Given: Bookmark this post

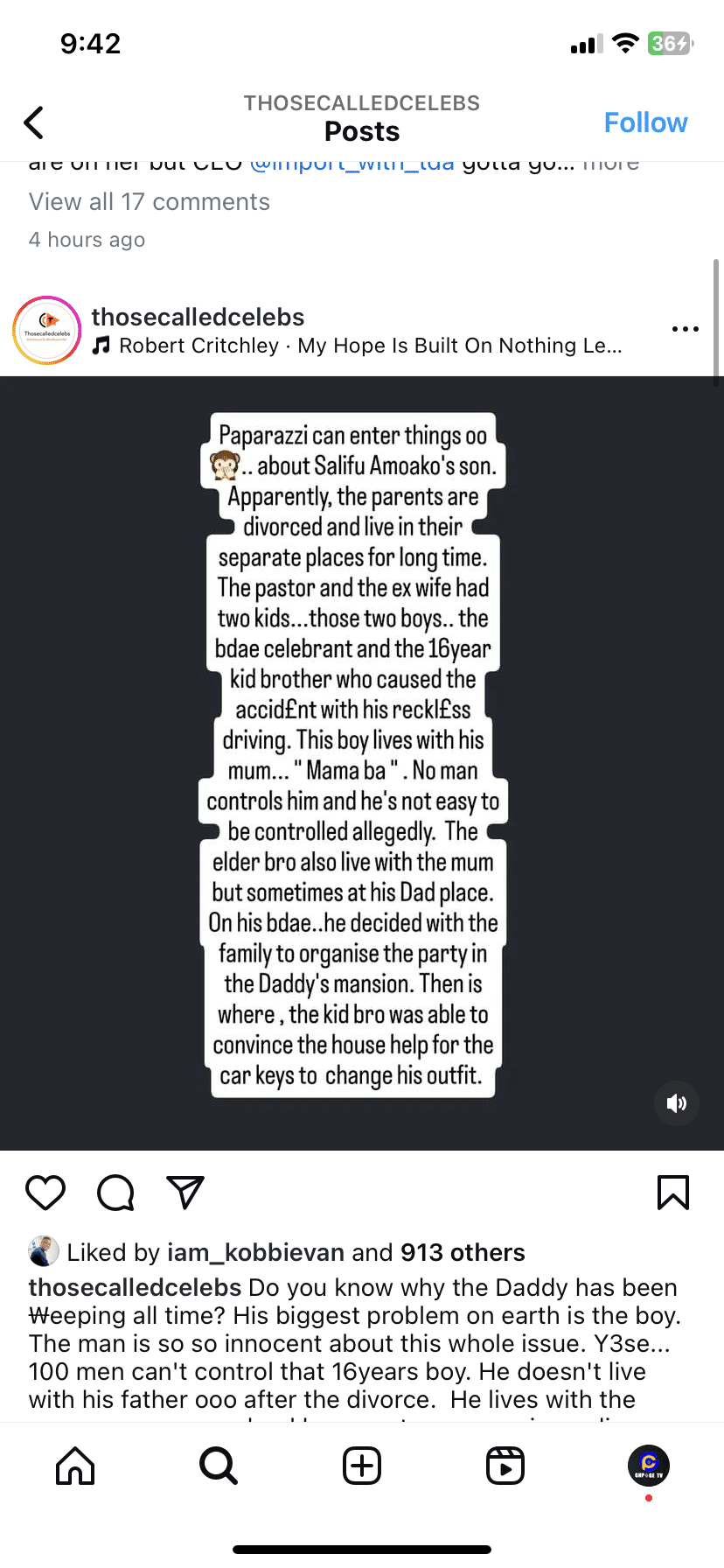Looking at the screenshot, I should (672, 1193).
